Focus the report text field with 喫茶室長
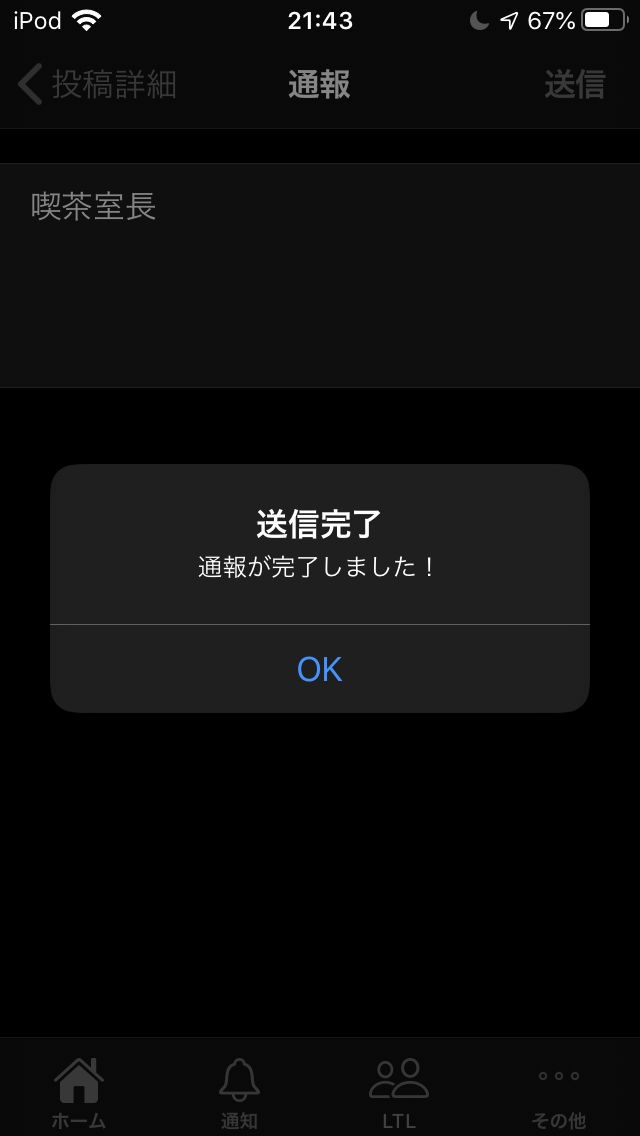 coord(320,275)
